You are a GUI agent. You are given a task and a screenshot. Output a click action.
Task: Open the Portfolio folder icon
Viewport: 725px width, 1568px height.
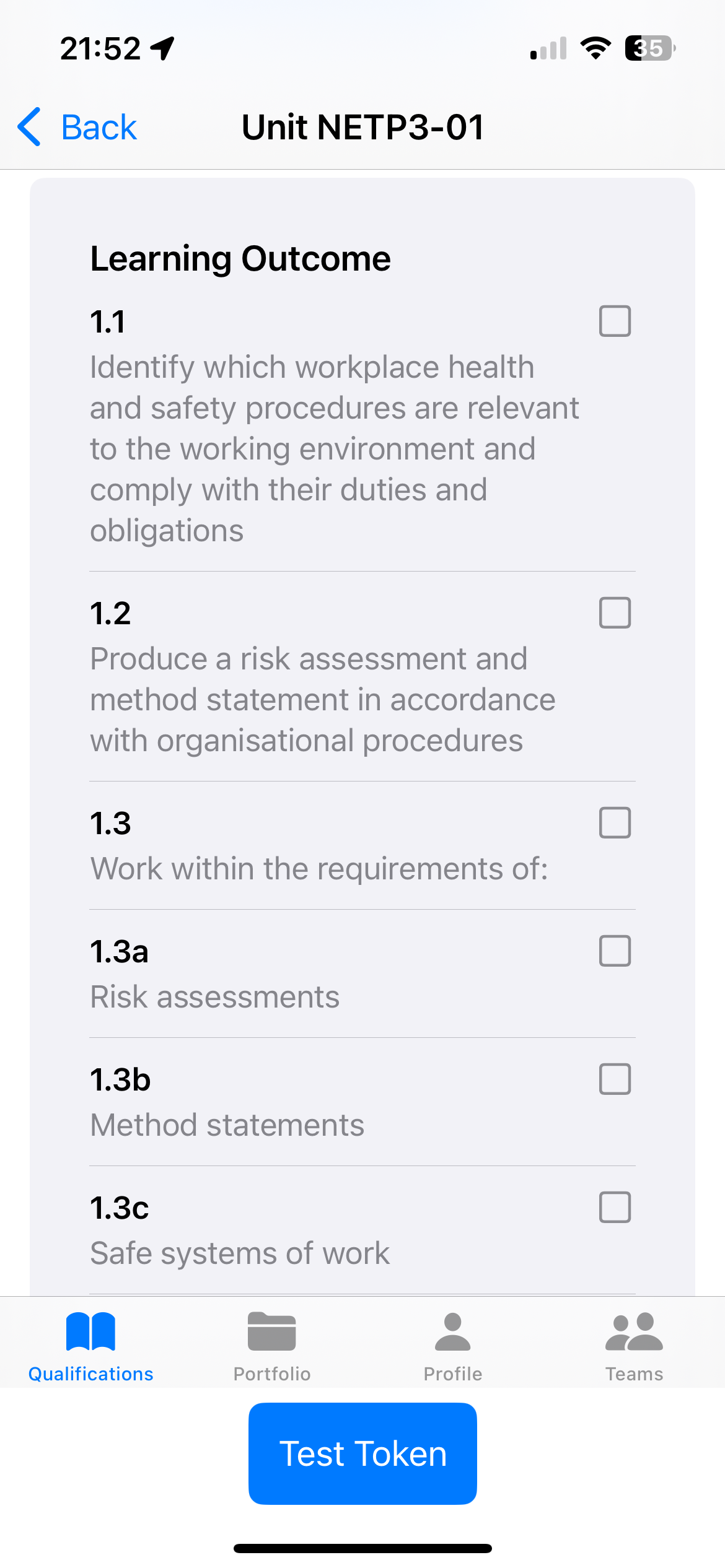(271, 1331)
